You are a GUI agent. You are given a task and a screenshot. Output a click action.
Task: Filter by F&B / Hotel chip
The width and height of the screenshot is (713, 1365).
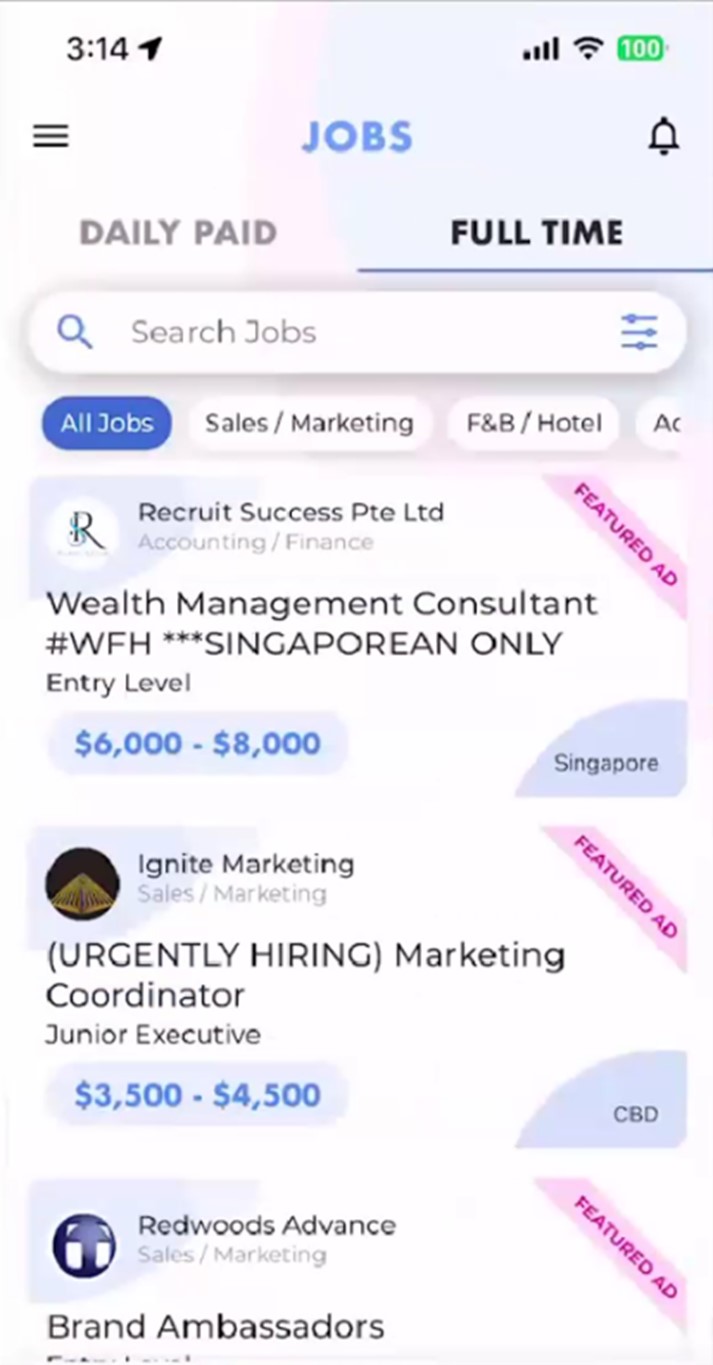click(534, 423)
